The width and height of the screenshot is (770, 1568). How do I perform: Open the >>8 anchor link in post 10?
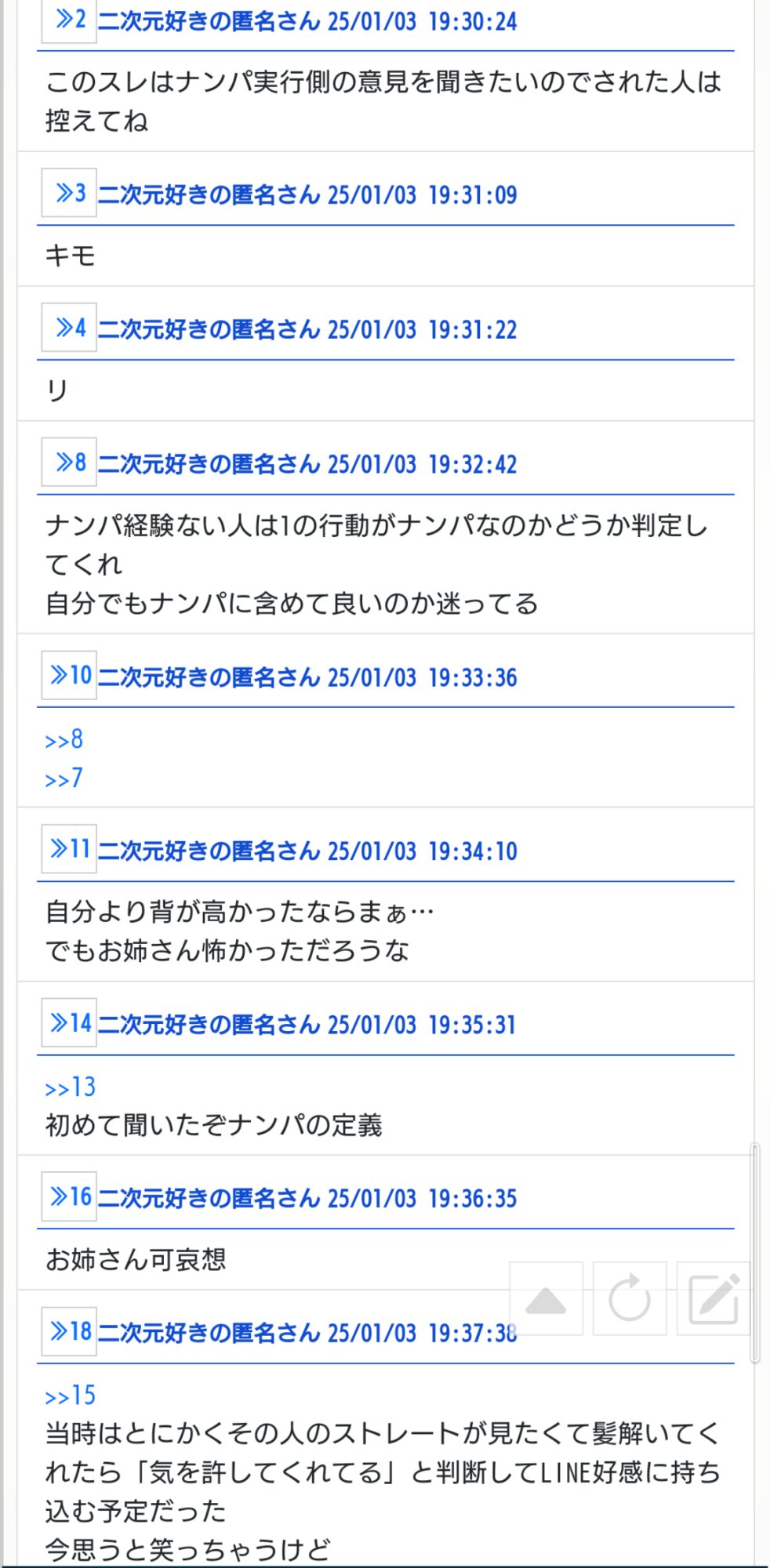64,739
